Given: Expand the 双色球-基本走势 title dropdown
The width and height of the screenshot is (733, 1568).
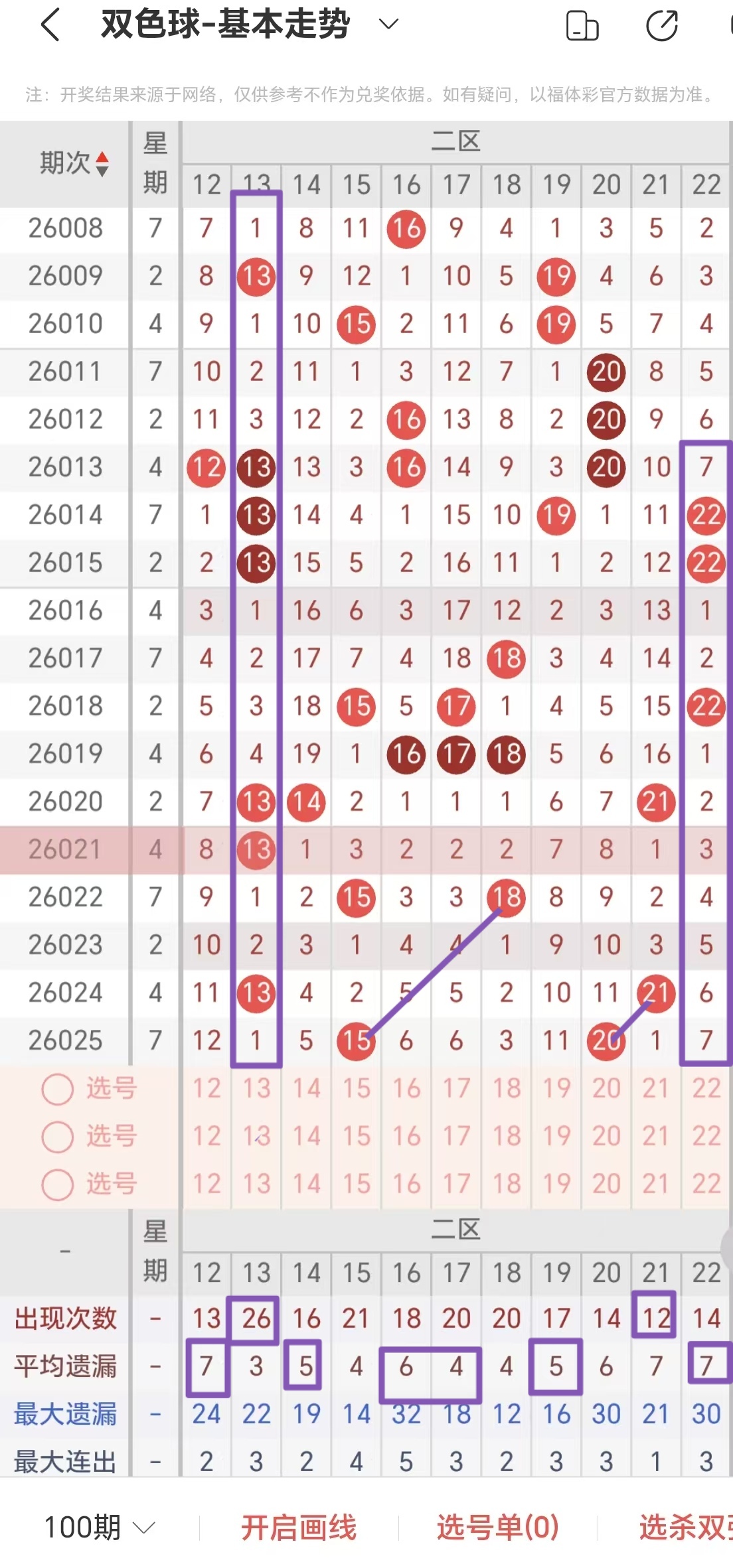Looking at the screenshot, I should tap(388, 25).
